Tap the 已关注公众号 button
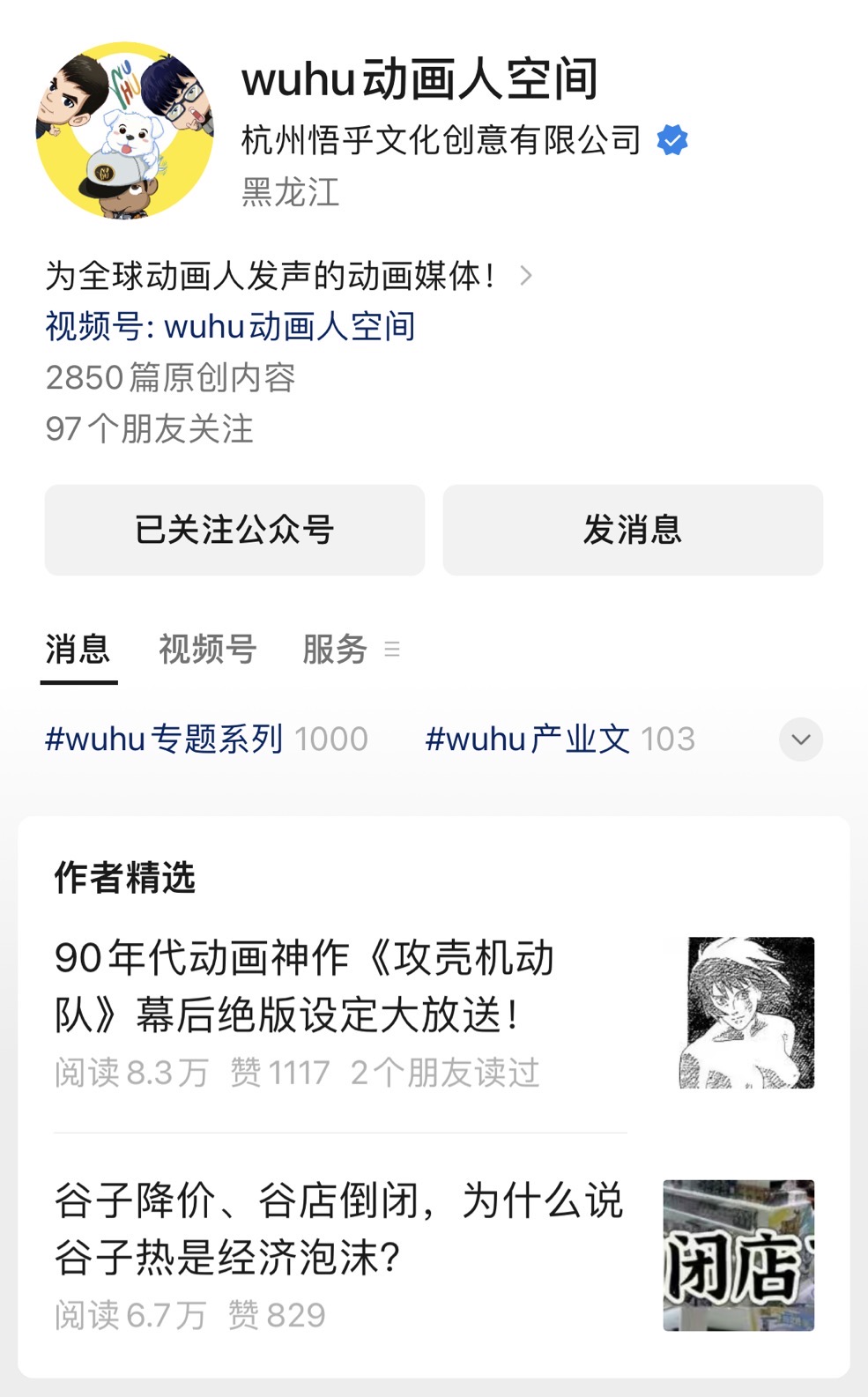Viewport: 868px width, 1397px height. coord(234,530)
